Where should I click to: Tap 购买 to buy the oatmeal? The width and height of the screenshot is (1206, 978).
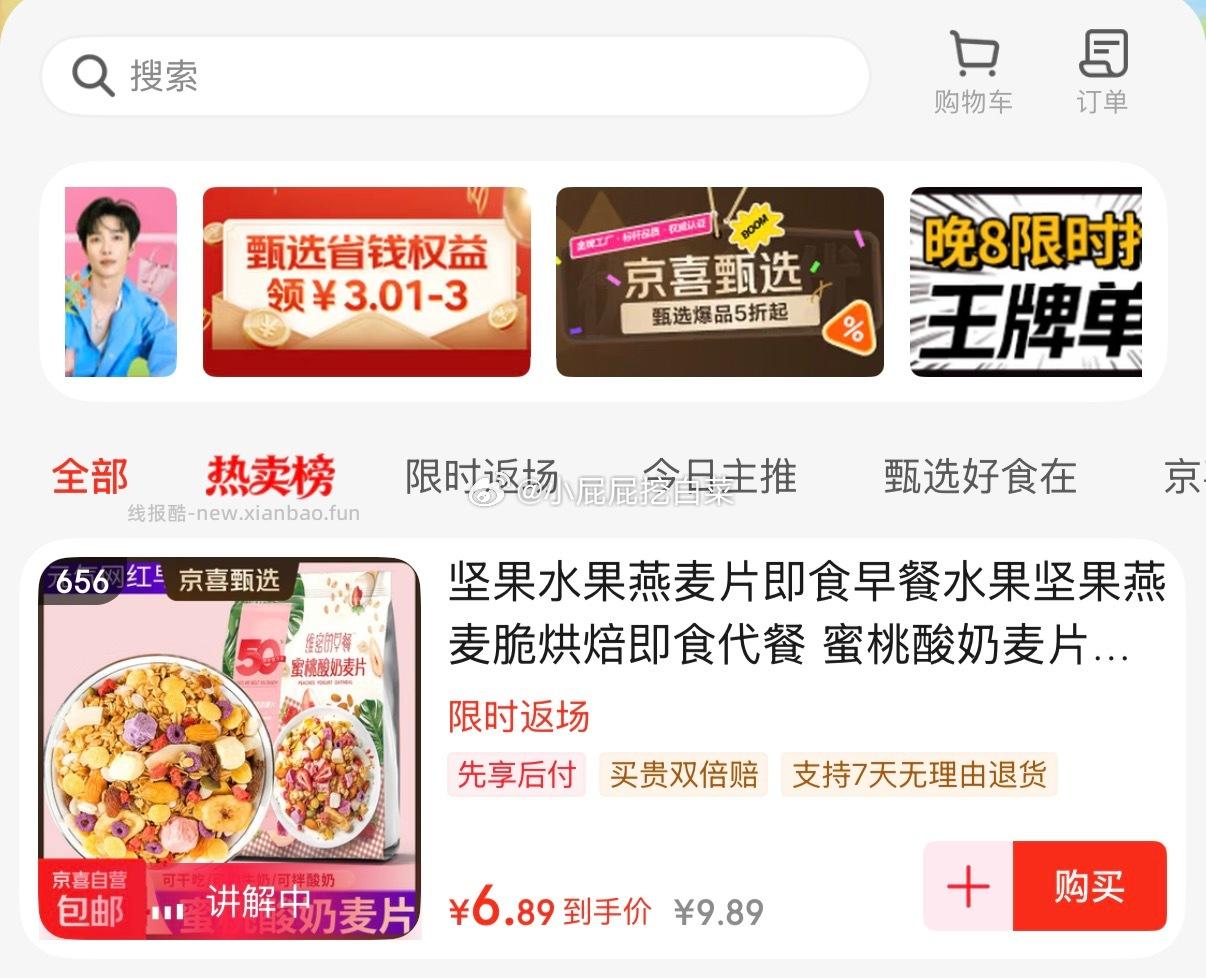pyautogui.click(x=1089, y=886)
